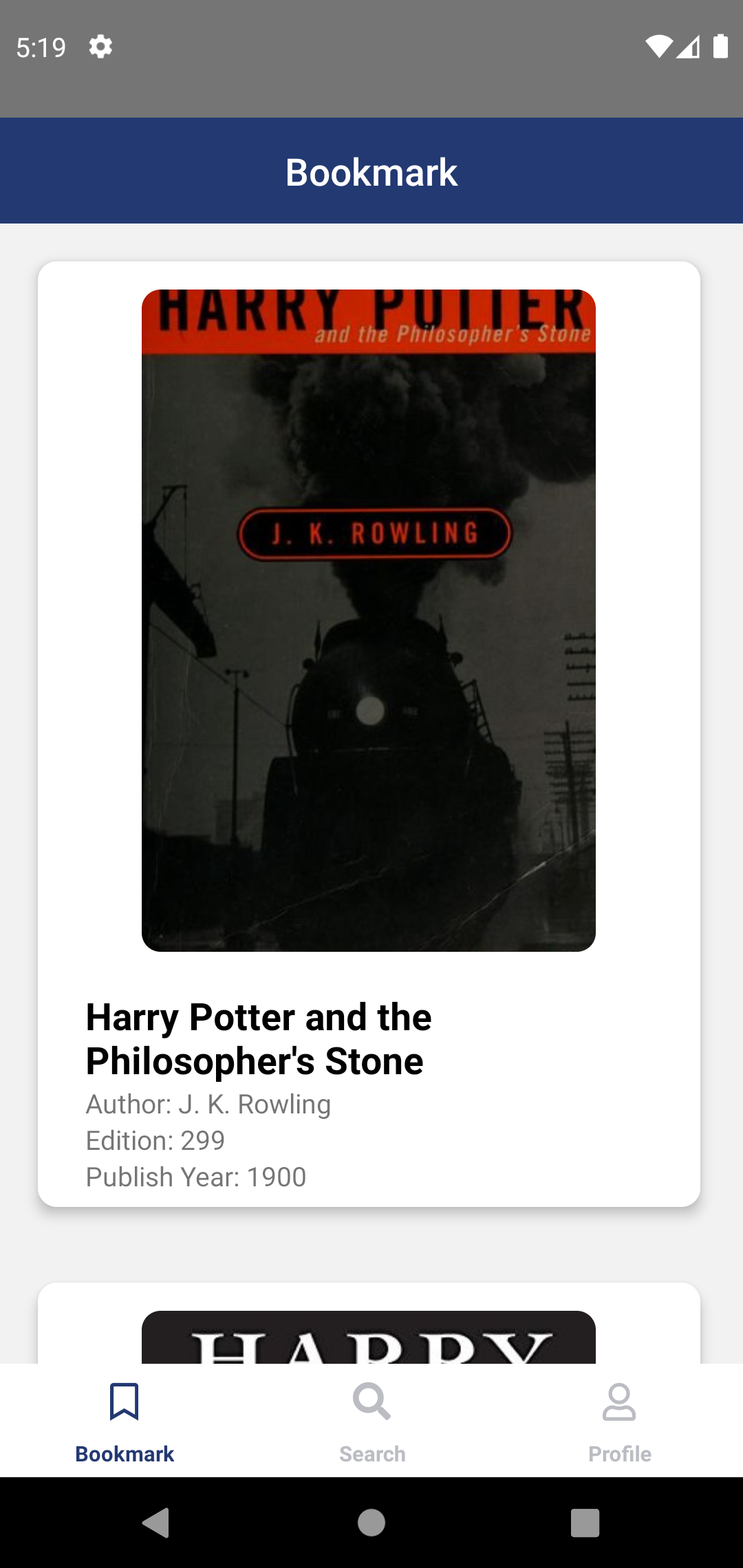Open the second bookmarked Harry book card
This screenshot has height=1568, width=743.
point(369,1323)
